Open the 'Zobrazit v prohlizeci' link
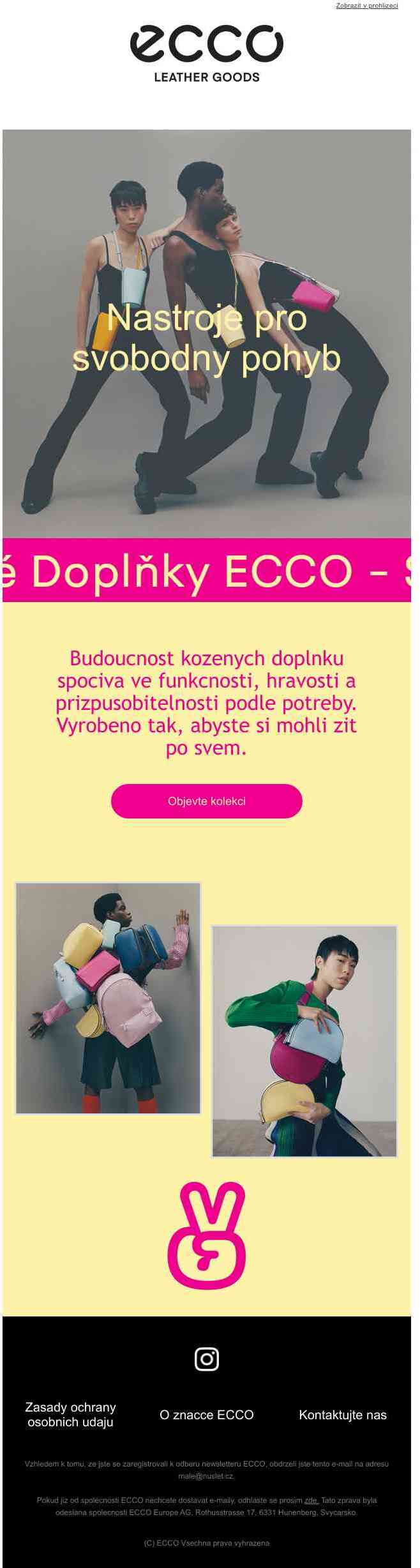This screenshot has height=1568, width=420. click(366, 6)
